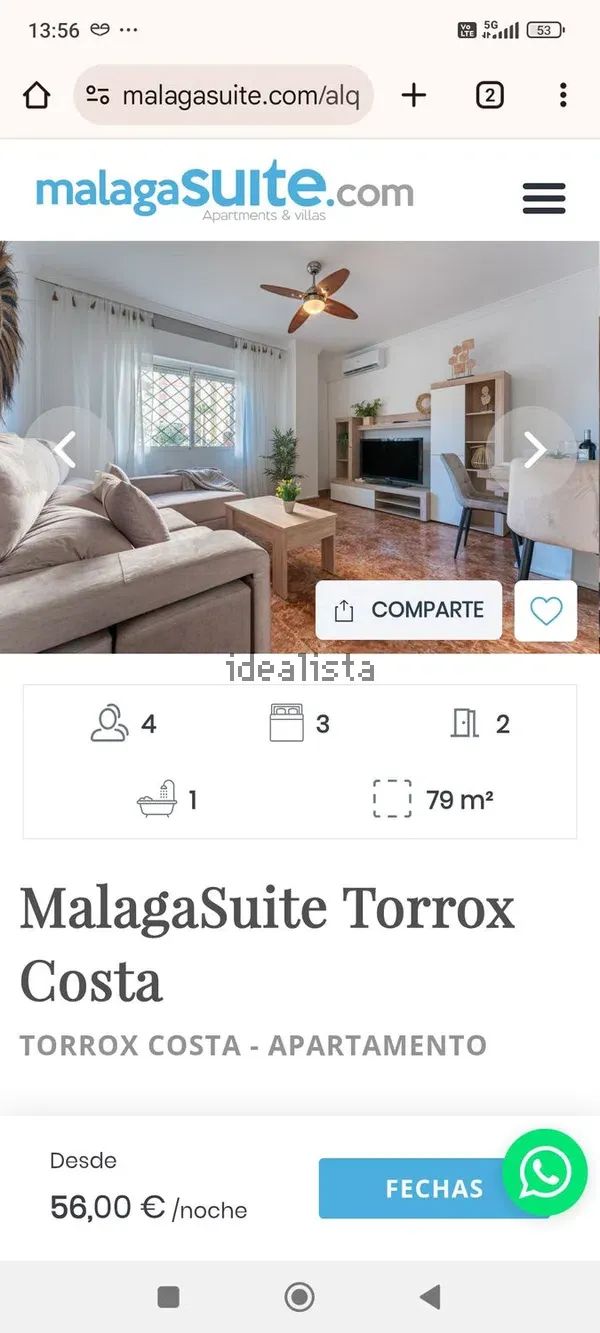Open the browser overflow menu
This screenshot has width=600, height=1333.
(563, 96)
